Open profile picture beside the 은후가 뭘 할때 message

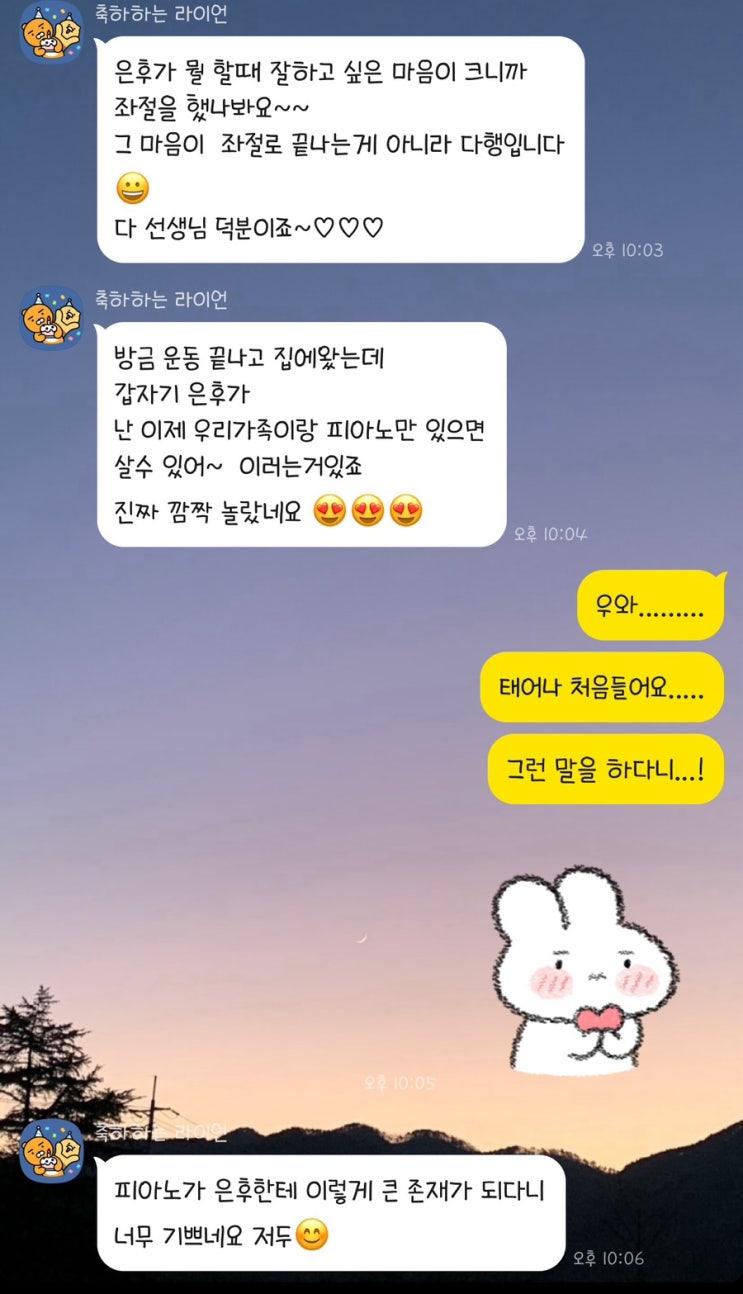(x=52, y=33)
